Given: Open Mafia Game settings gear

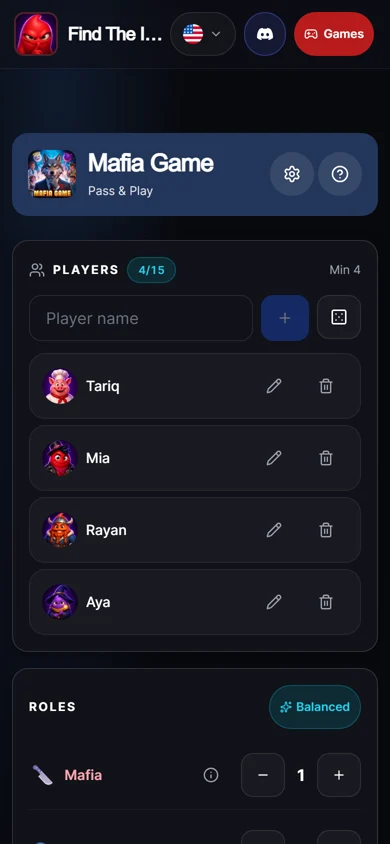Looking at the screenshot, I should tap(292, 174).
